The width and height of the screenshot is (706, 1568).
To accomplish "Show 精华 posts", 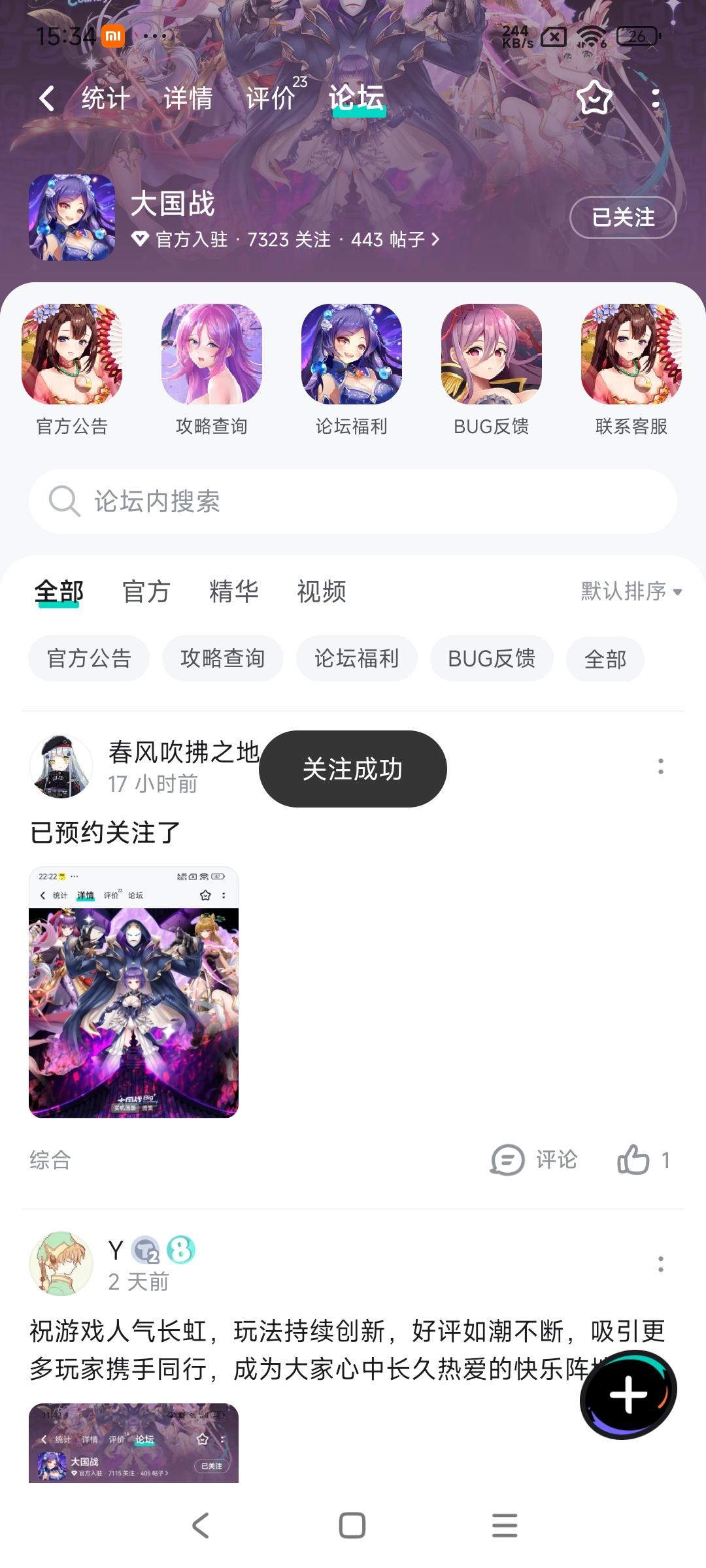I will [233, 592].
